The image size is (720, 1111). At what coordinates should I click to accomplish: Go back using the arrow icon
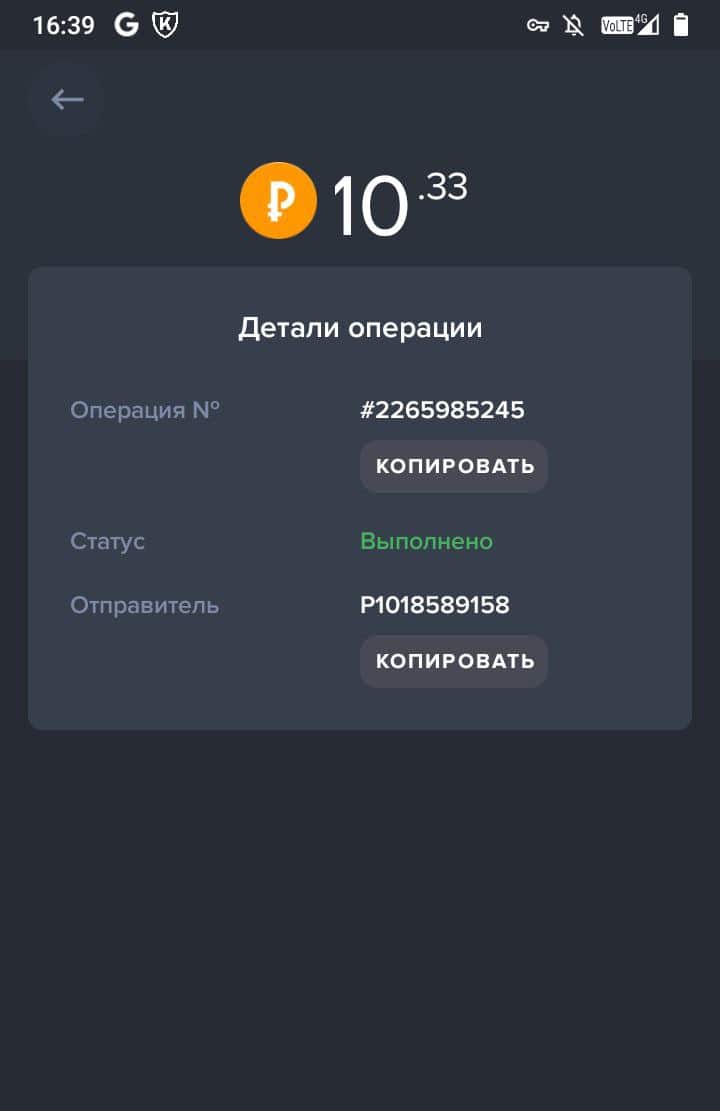[x=67, y=99]
